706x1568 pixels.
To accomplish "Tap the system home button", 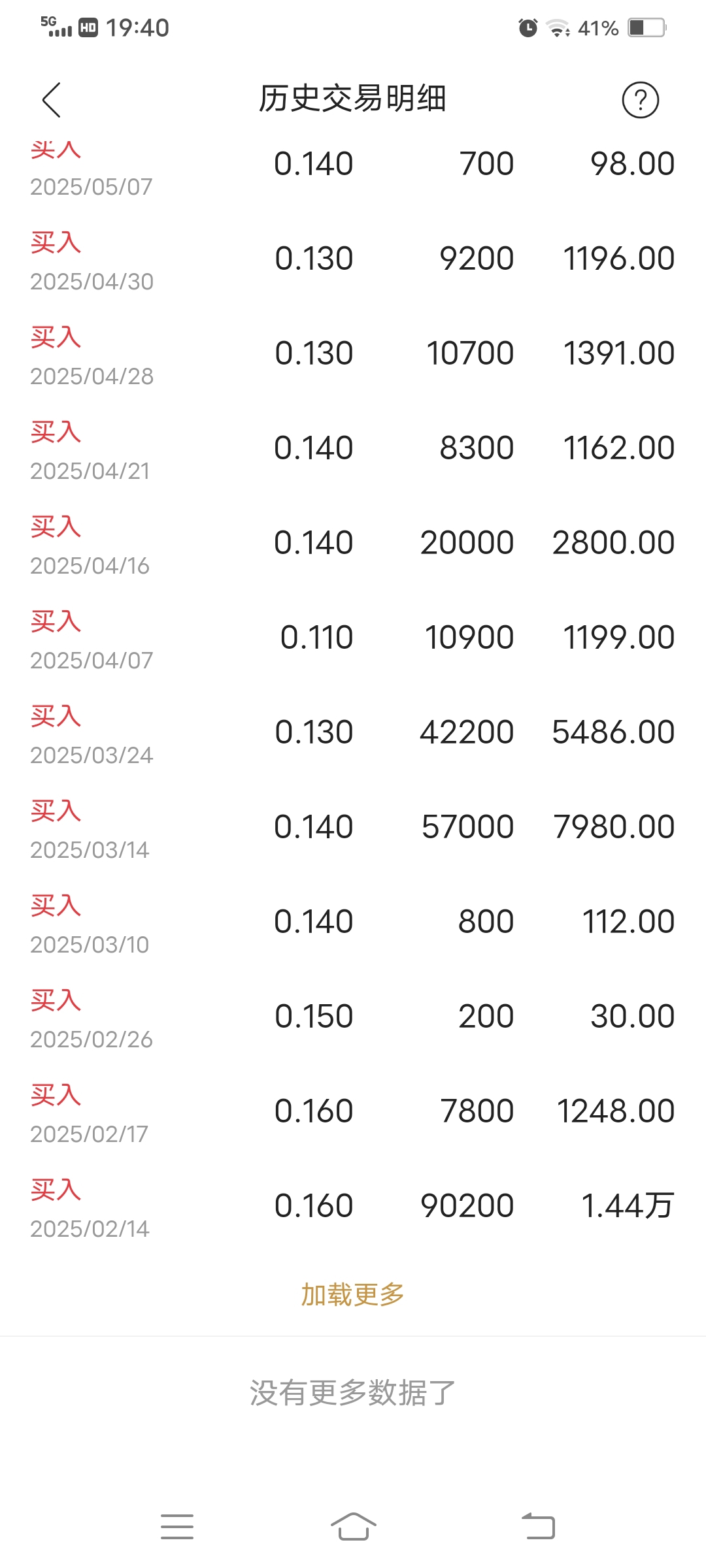I will click(x=353, y=1526).
